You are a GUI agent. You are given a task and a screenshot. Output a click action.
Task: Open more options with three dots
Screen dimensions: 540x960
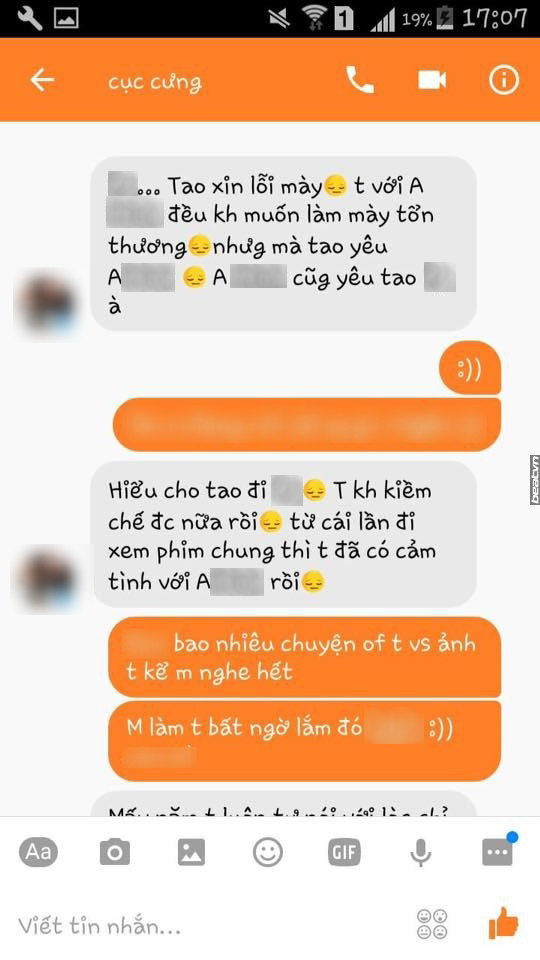pyautogui.click(x=497, y=852)
